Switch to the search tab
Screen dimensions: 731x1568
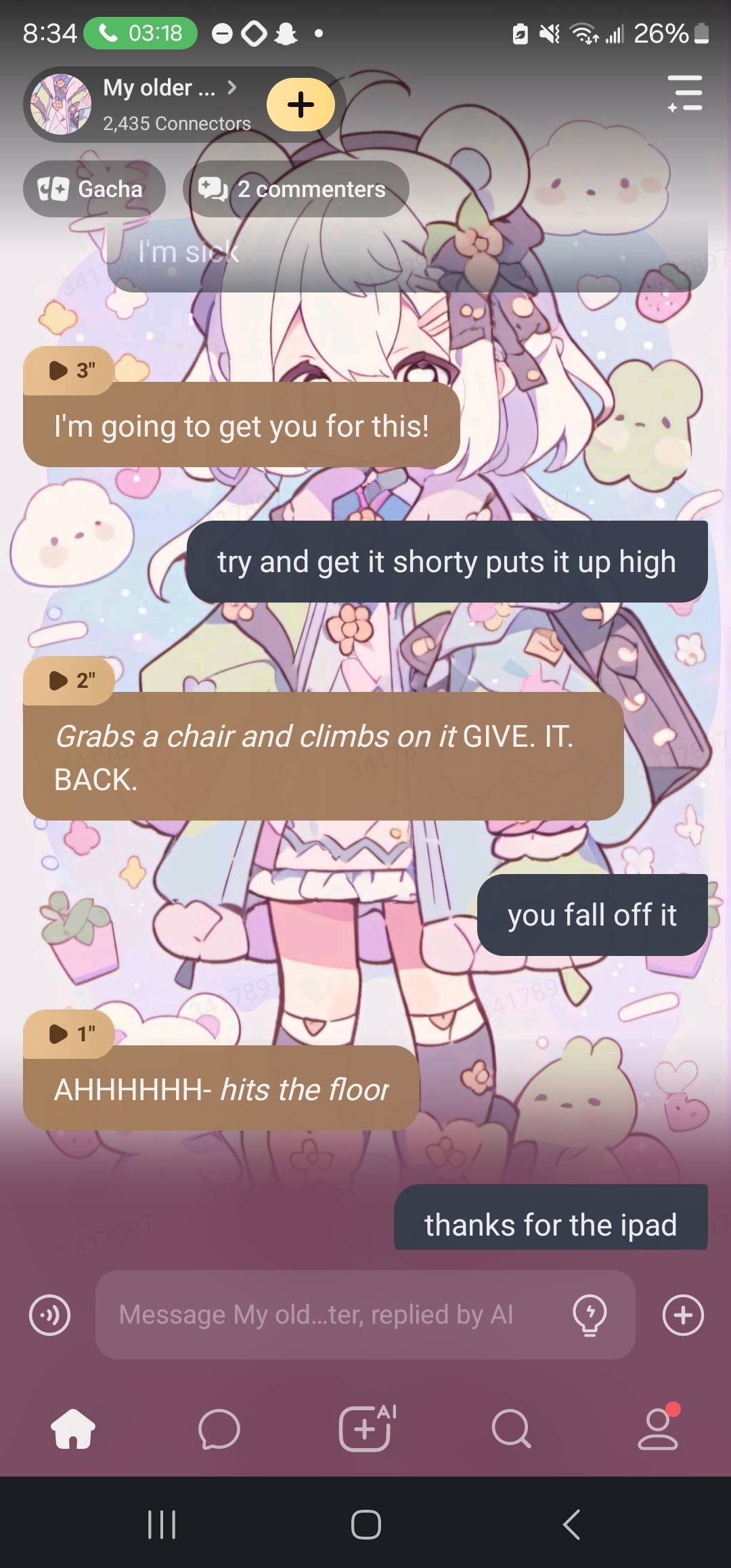pos(511,1429)
